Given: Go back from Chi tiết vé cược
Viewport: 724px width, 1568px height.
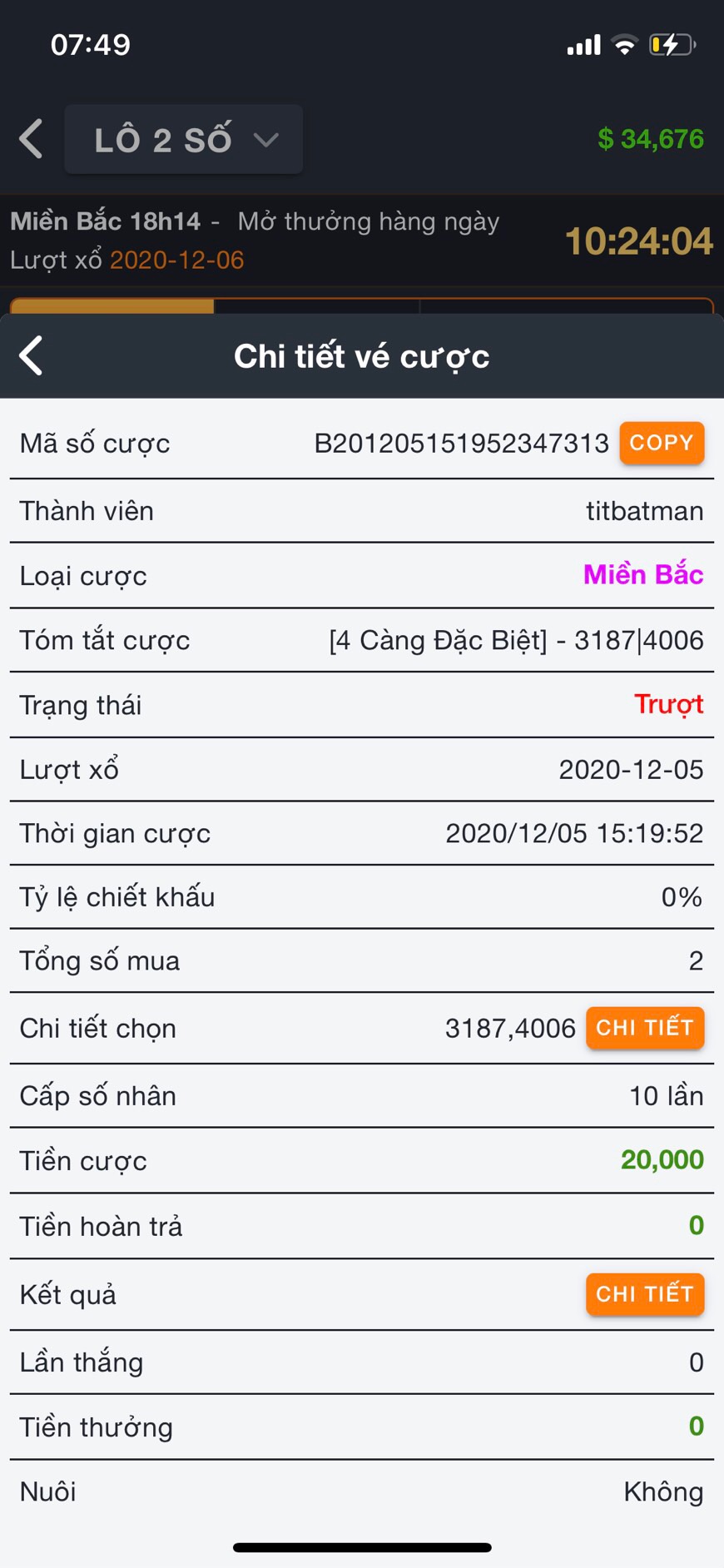Looking at the screenshot, I should tap(32, 356).
